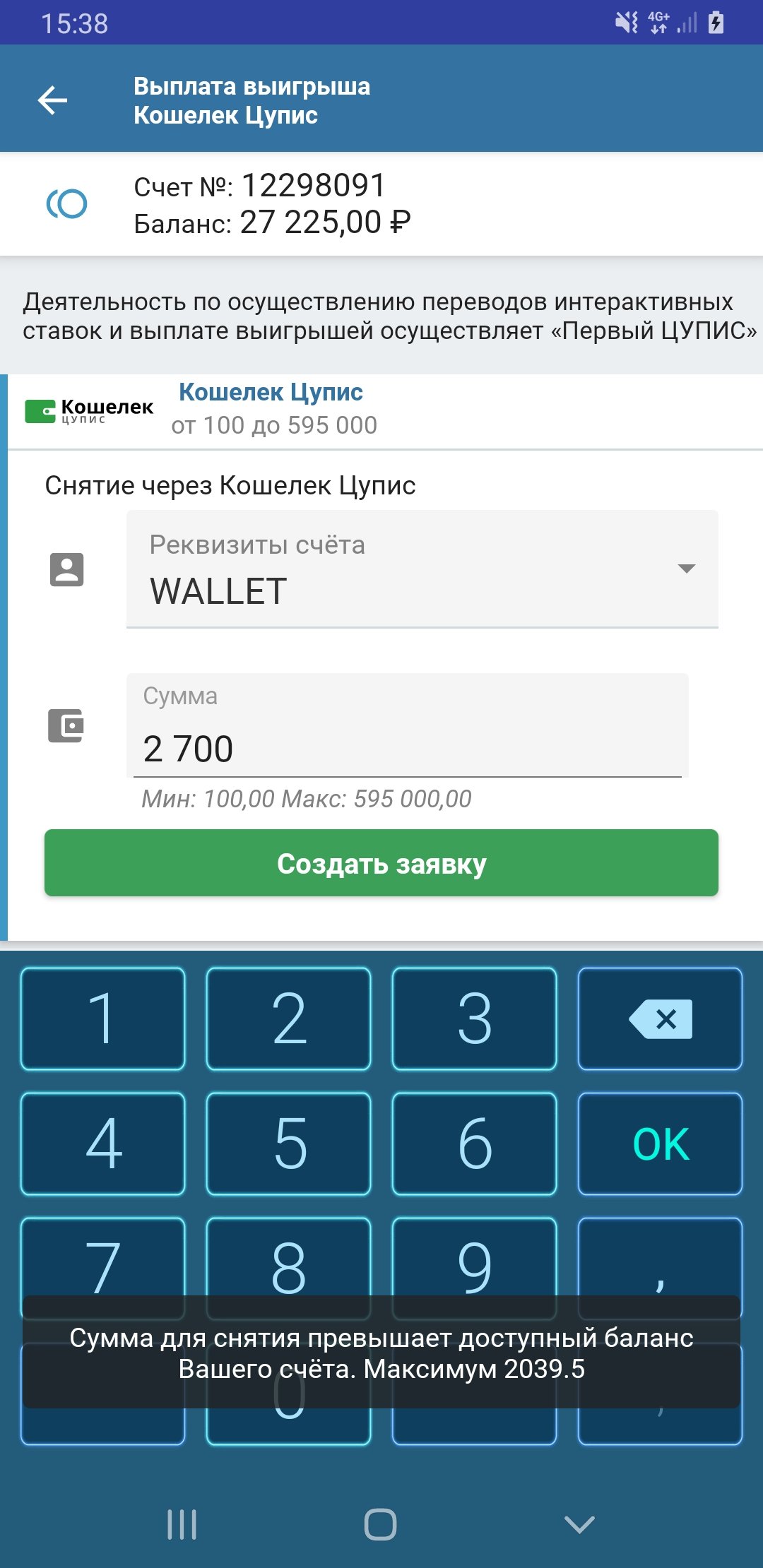Enter digit 2 on the keypad

click(x=288, y=1018)
